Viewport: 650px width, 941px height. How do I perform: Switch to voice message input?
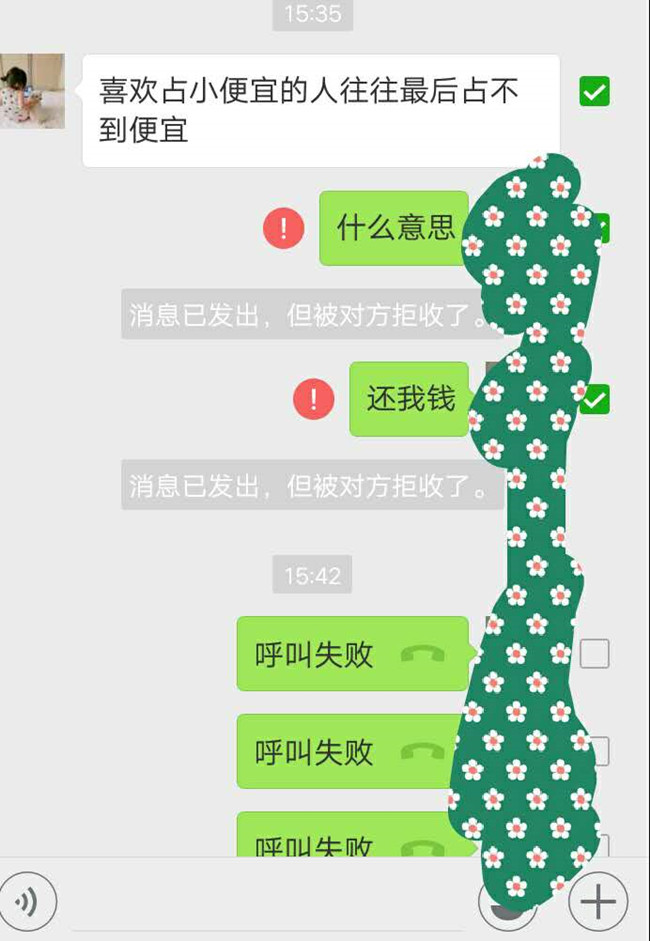pyautogui.click(x=28, y=902)
